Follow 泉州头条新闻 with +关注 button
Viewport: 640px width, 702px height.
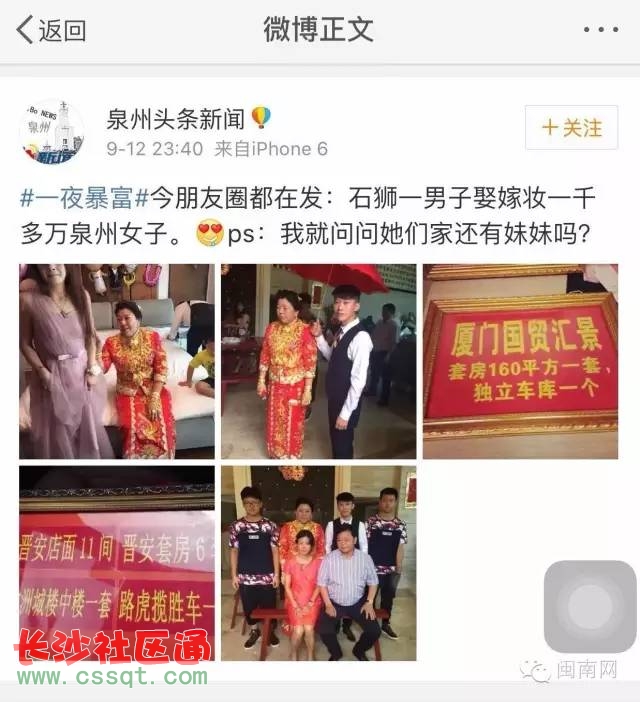pos(572,128)
